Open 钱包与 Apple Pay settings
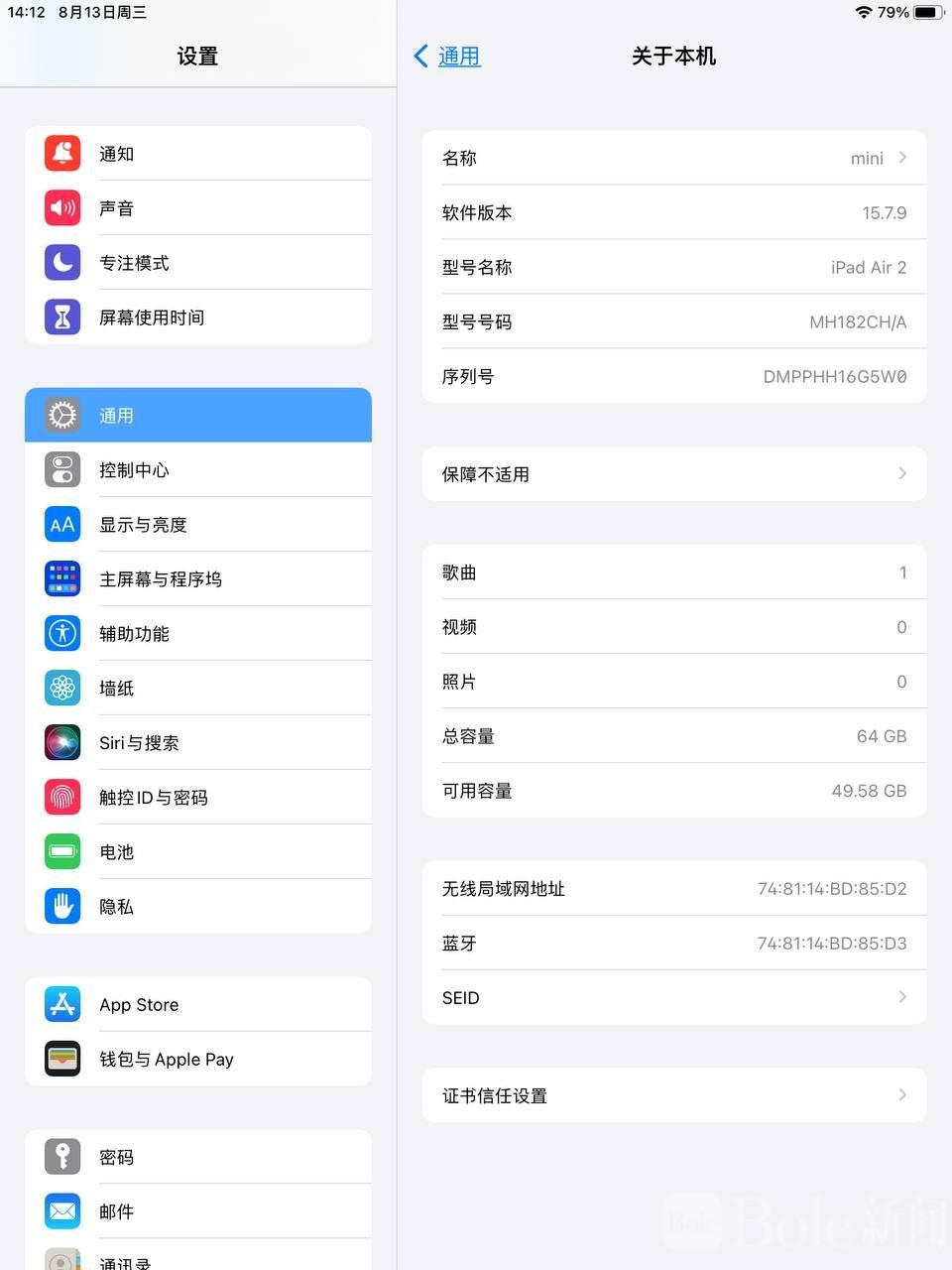The width and height of the screenshot is (952, 1270). coord(198,1060)
